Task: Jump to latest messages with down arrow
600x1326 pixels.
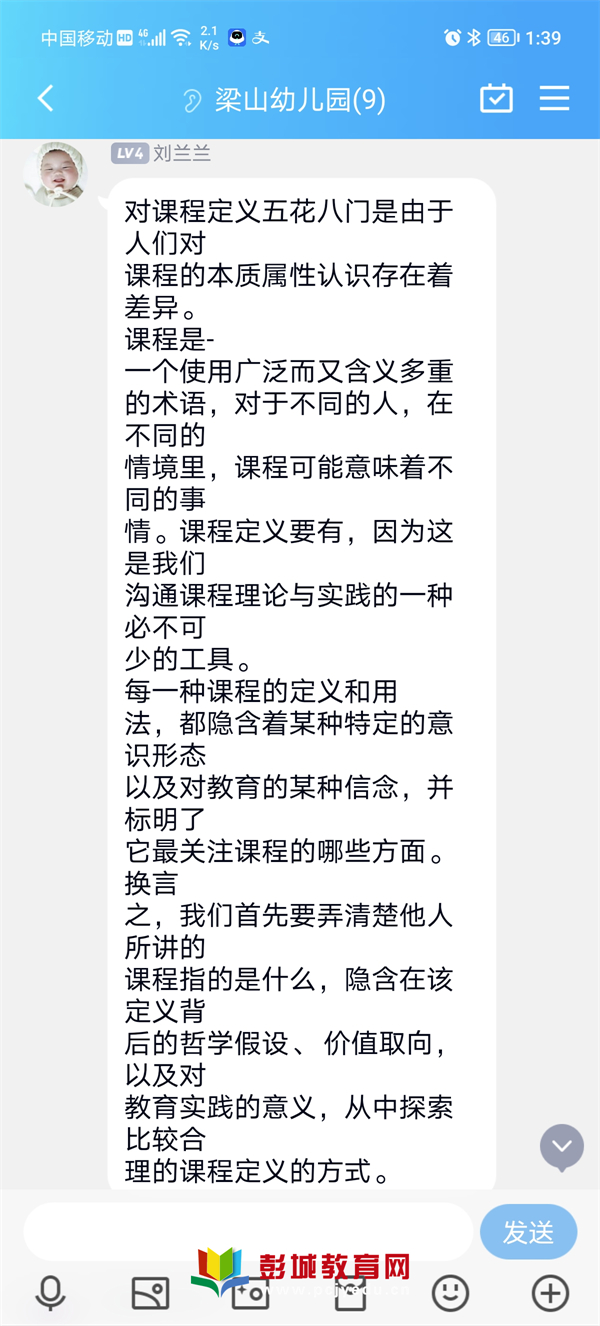Action: 562,1146
